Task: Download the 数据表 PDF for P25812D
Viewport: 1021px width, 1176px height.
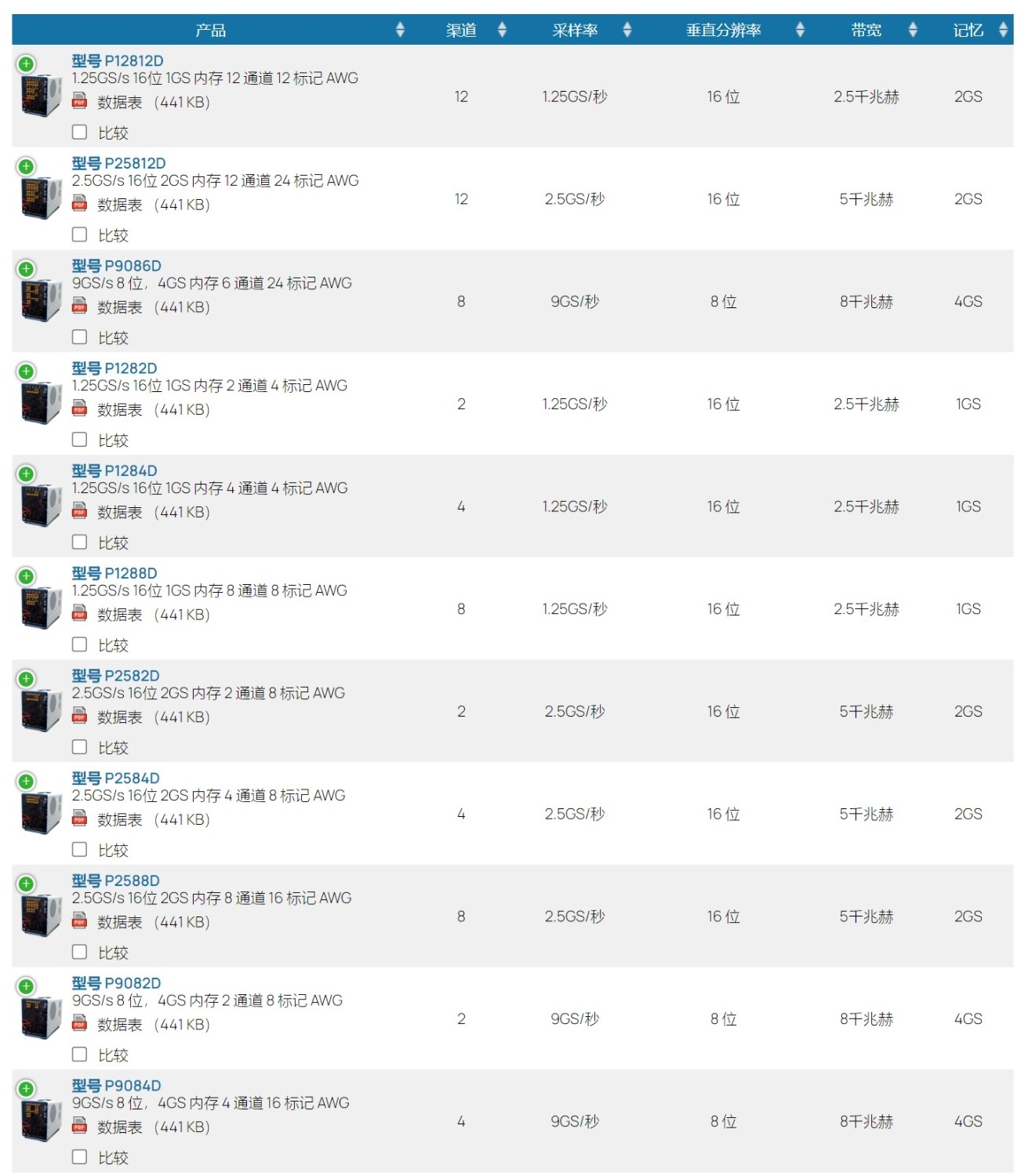Action: point(120,205)
